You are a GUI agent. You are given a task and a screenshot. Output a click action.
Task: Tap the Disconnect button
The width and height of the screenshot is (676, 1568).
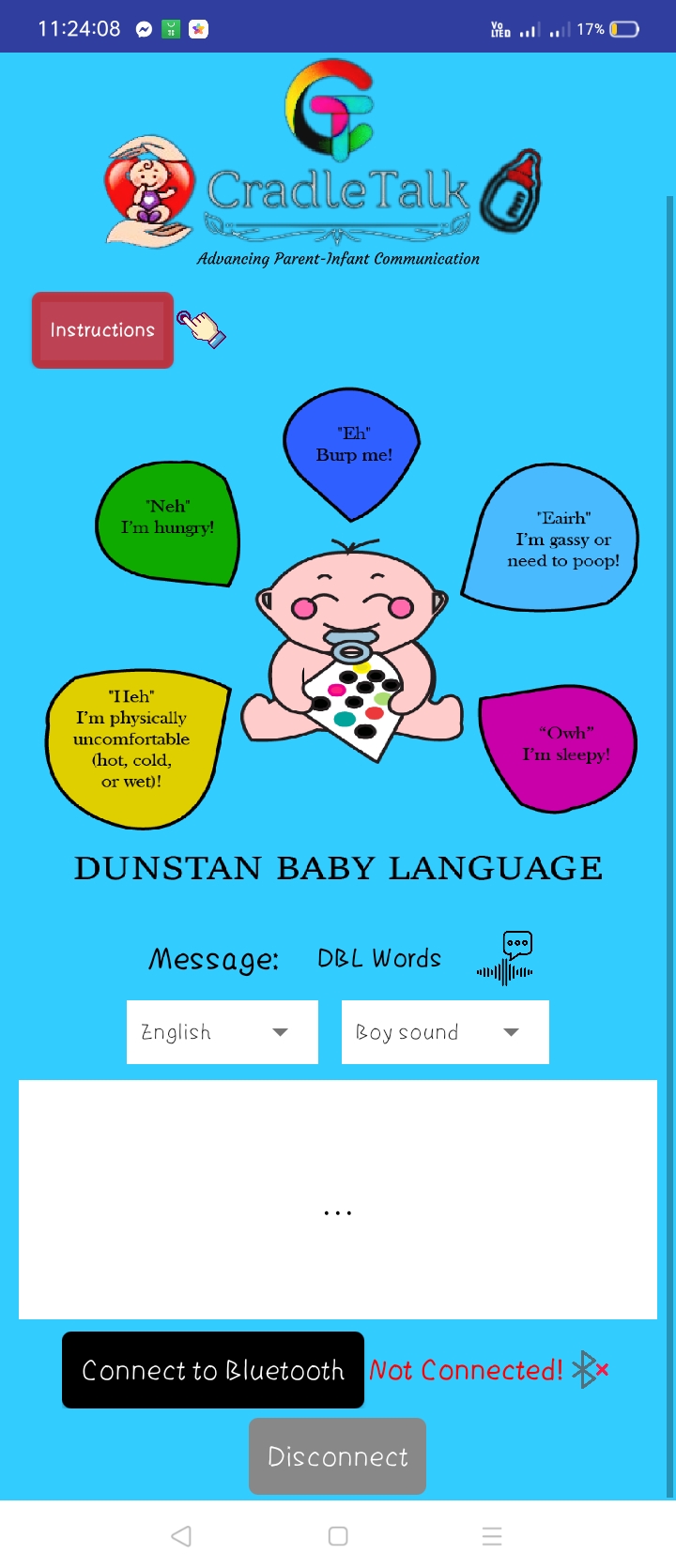pyautogui.click(x=337, y=1456)
